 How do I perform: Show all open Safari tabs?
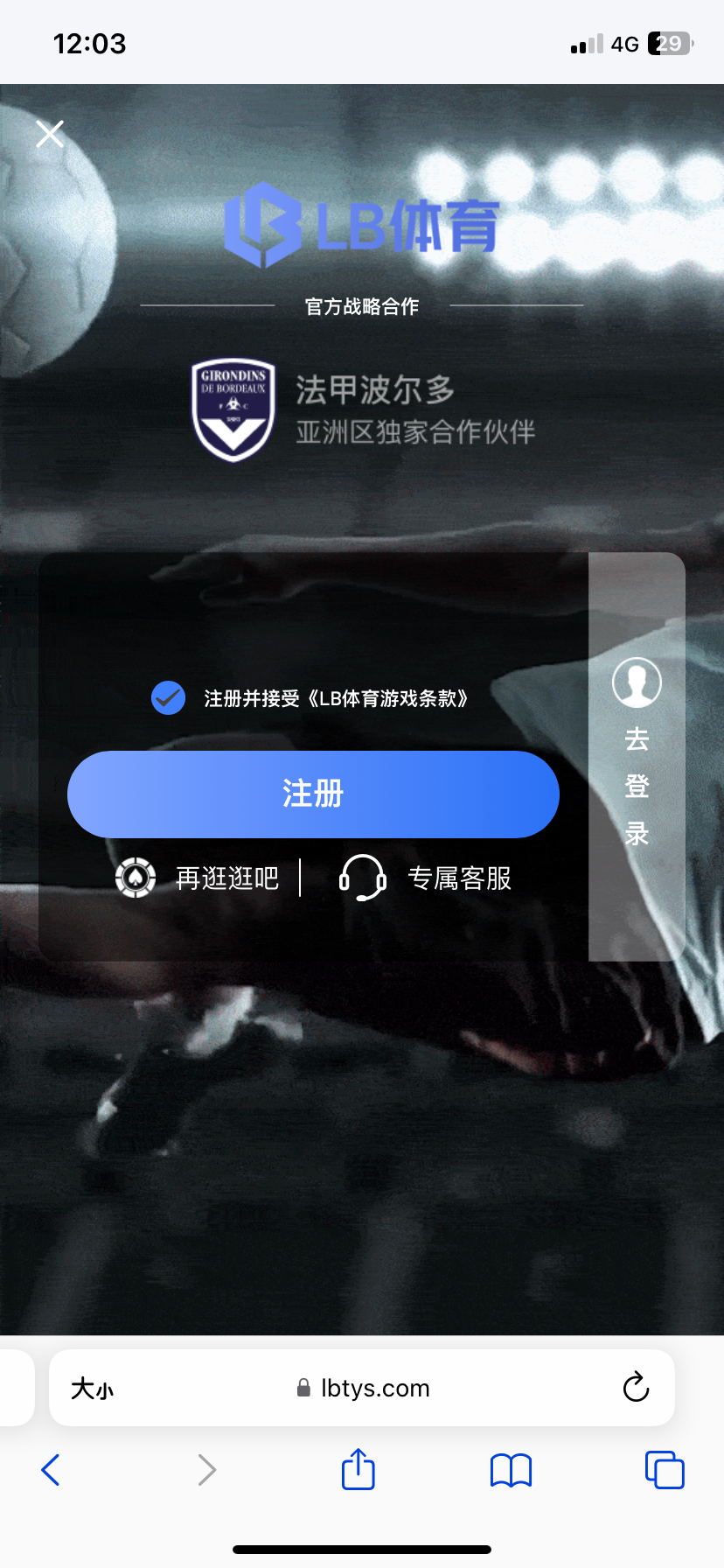tap(665, 1470)
